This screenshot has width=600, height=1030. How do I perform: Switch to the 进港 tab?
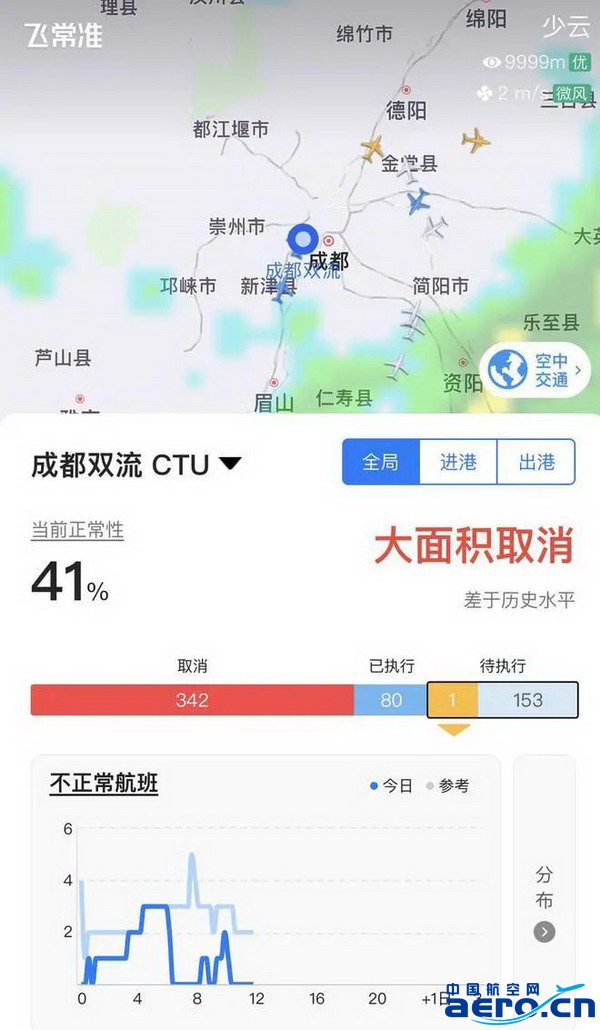click(x=458, y=462)
